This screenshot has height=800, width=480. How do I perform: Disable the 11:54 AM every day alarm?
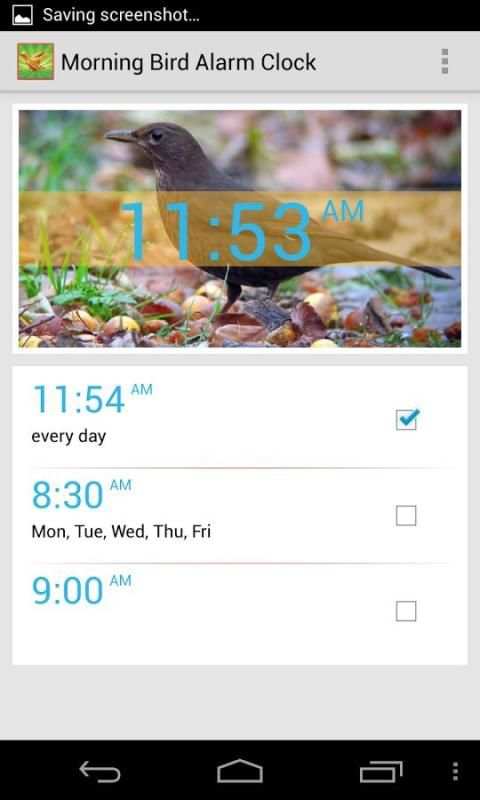click(407, 419)
